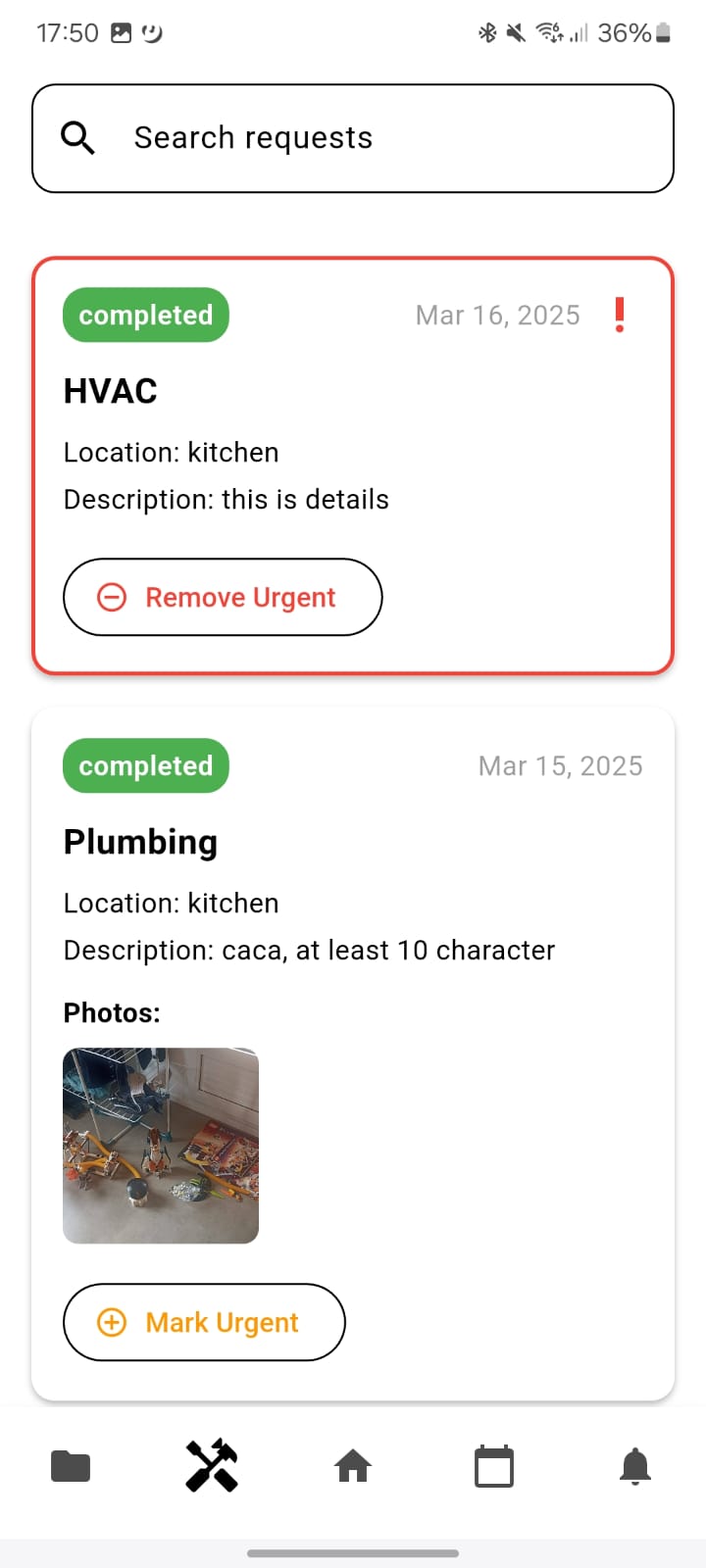Tap the red urgent exclamation icon on HVAC card
Viewport: 706px width, 1568px height.
click(620, 314)
